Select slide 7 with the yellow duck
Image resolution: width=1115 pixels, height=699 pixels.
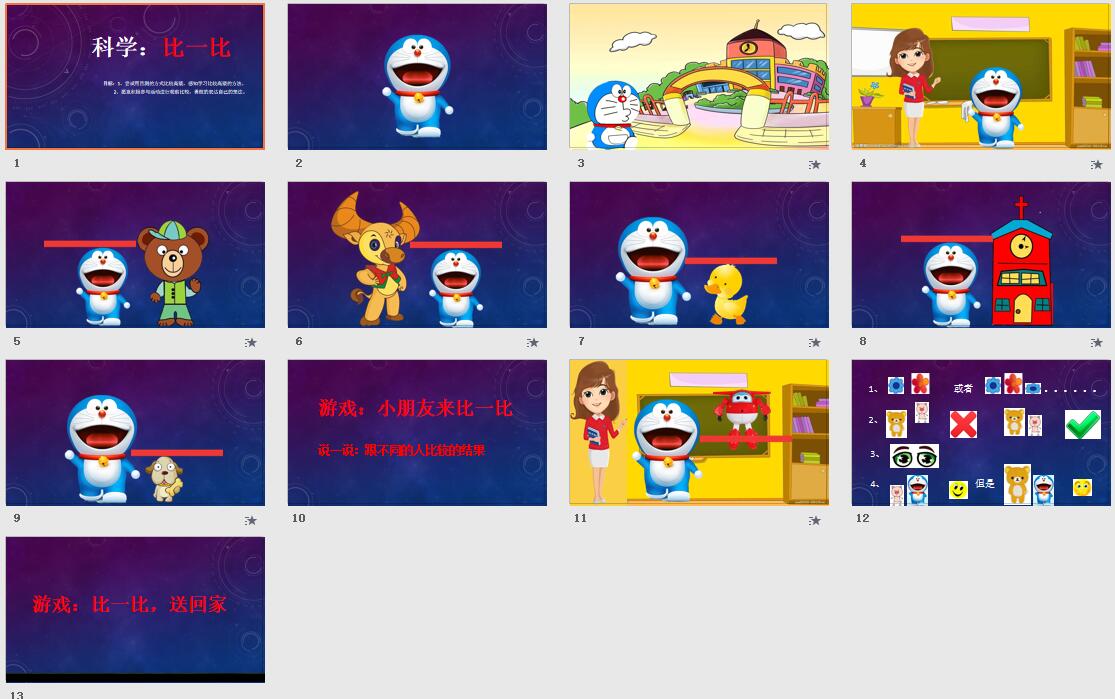[x=699, y=255]
